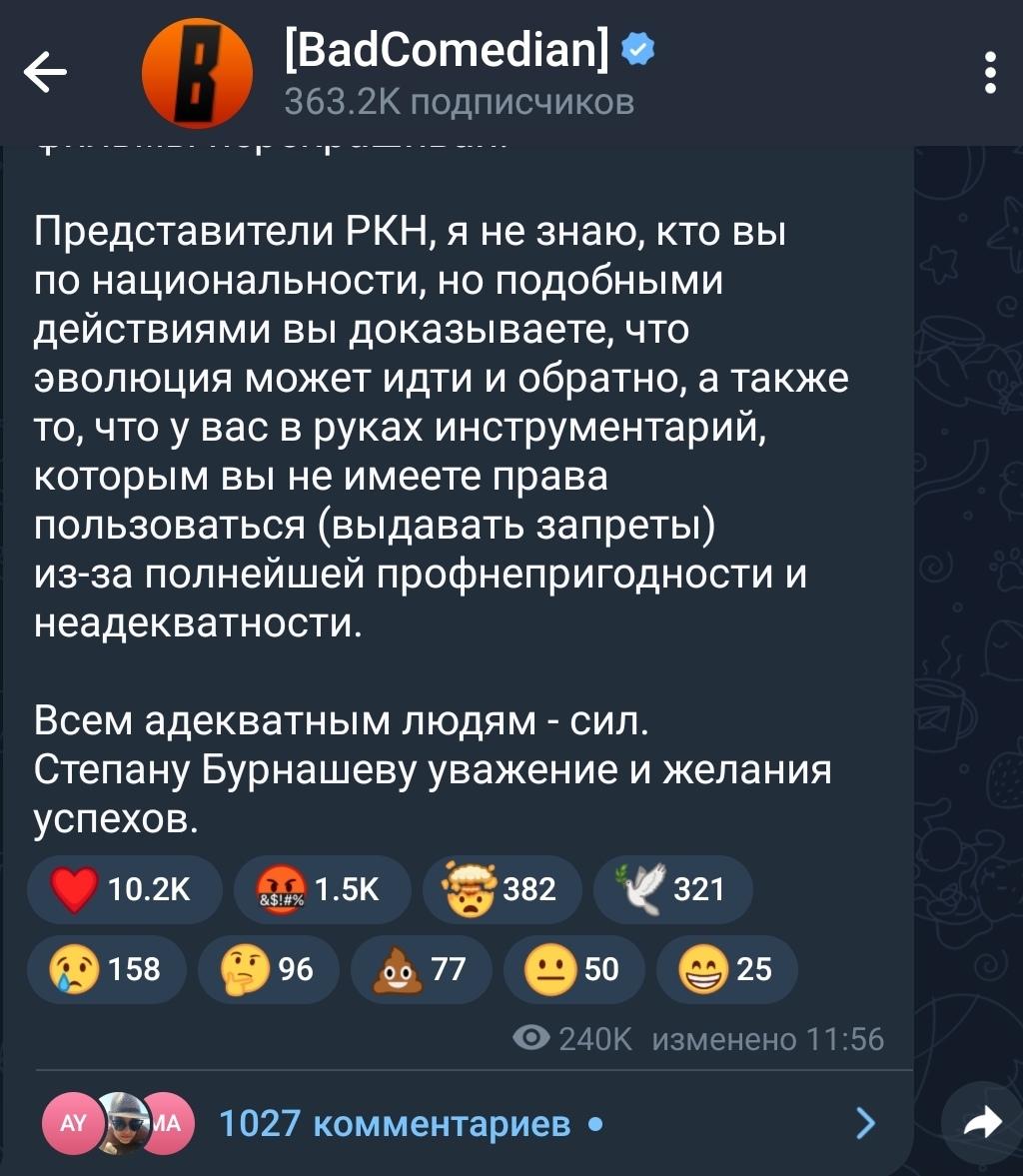React with the crying face emoji
Viewport: 1023px width, 1176px height.
point(107,969)
